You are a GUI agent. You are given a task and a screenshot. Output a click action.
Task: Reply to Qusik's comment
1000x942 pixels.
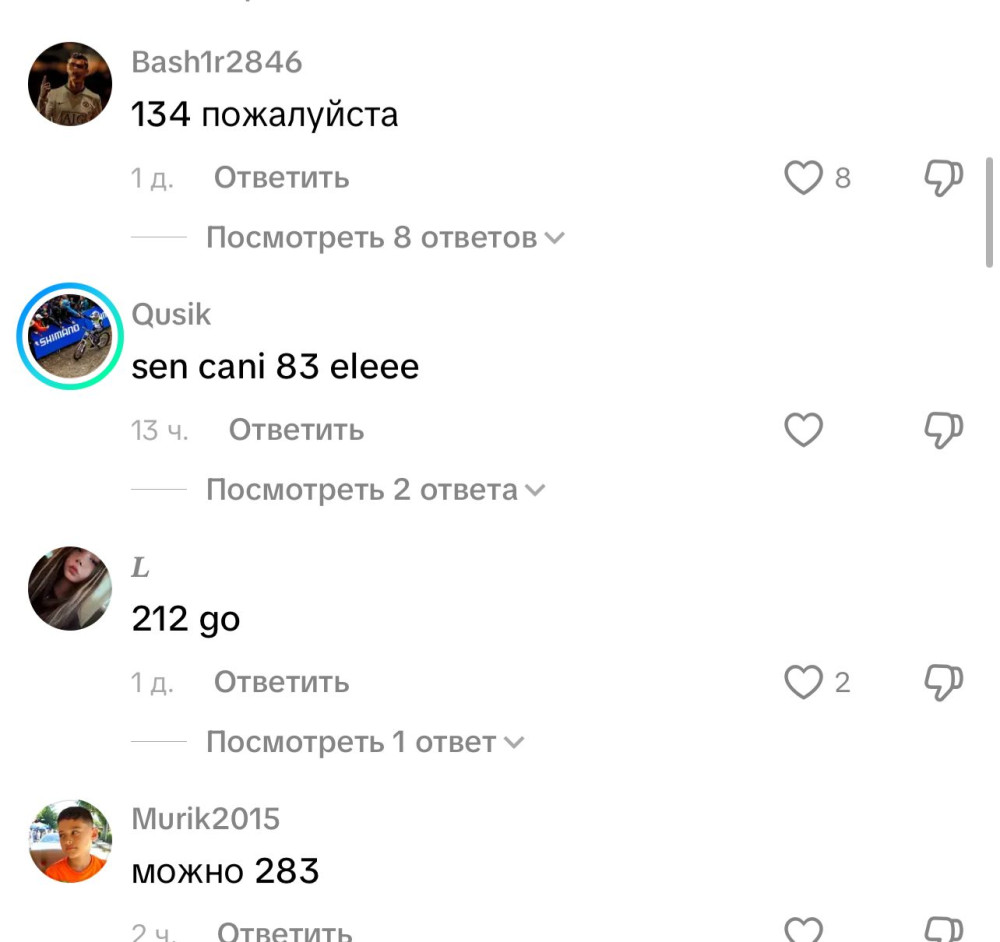[296, 430]
